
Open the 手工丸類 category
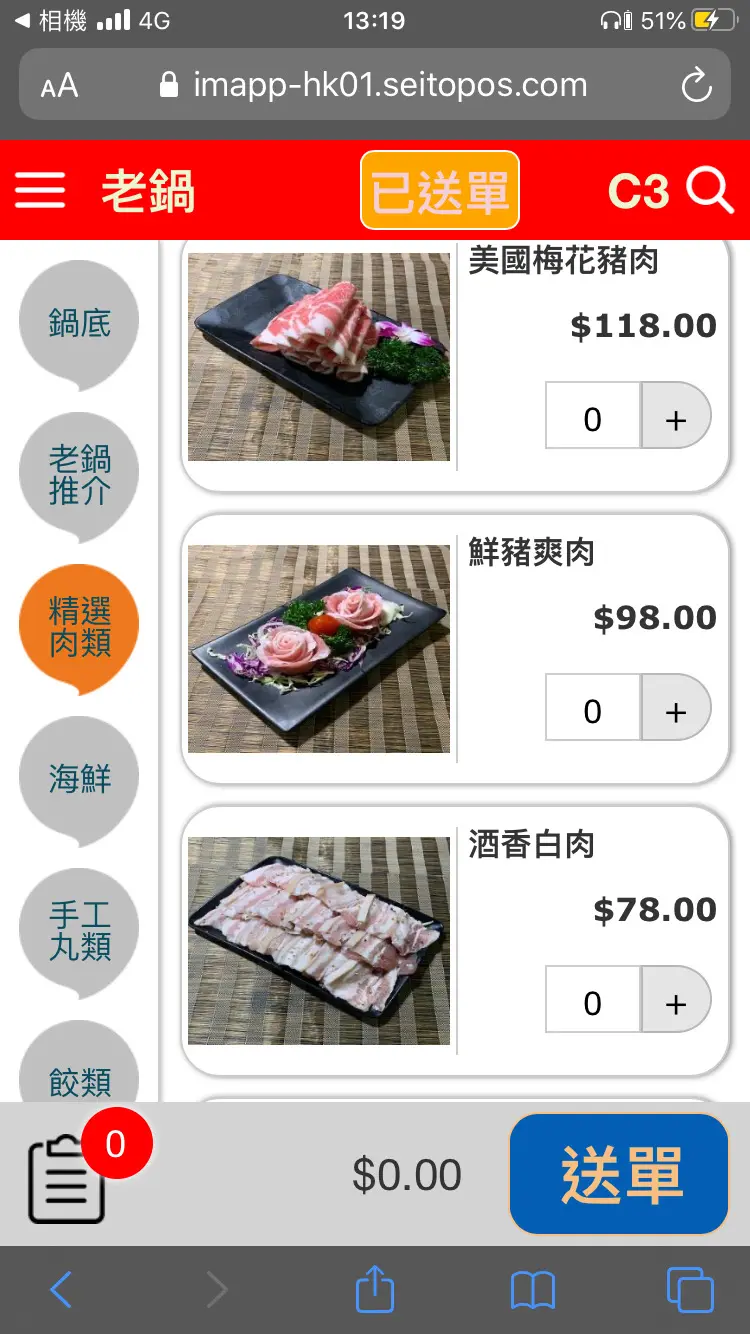tap(79, 931)
